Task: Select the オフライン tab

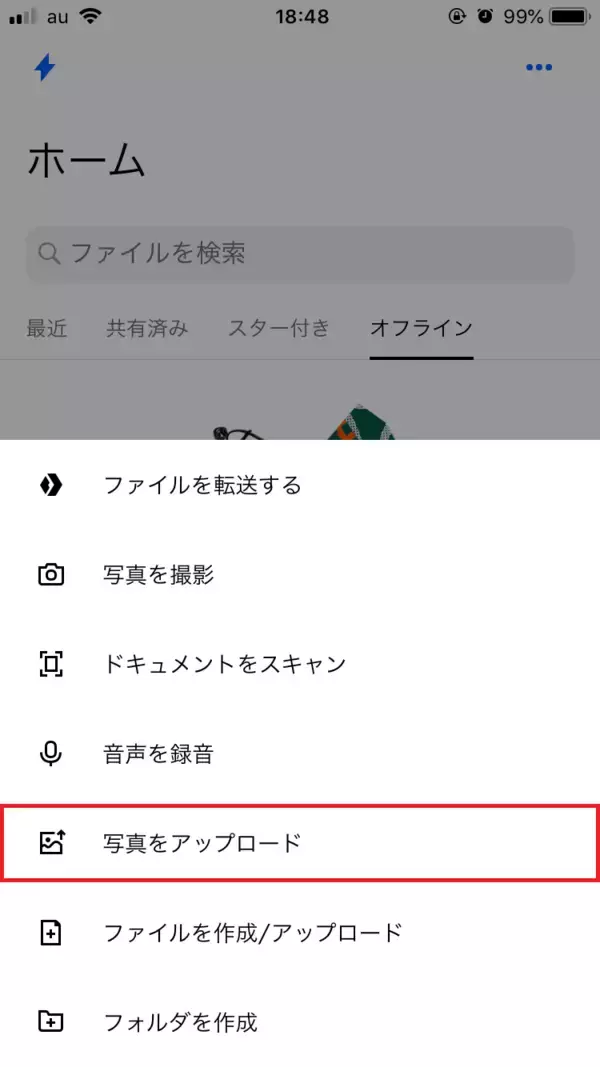Action: click(x=421, y=328)
